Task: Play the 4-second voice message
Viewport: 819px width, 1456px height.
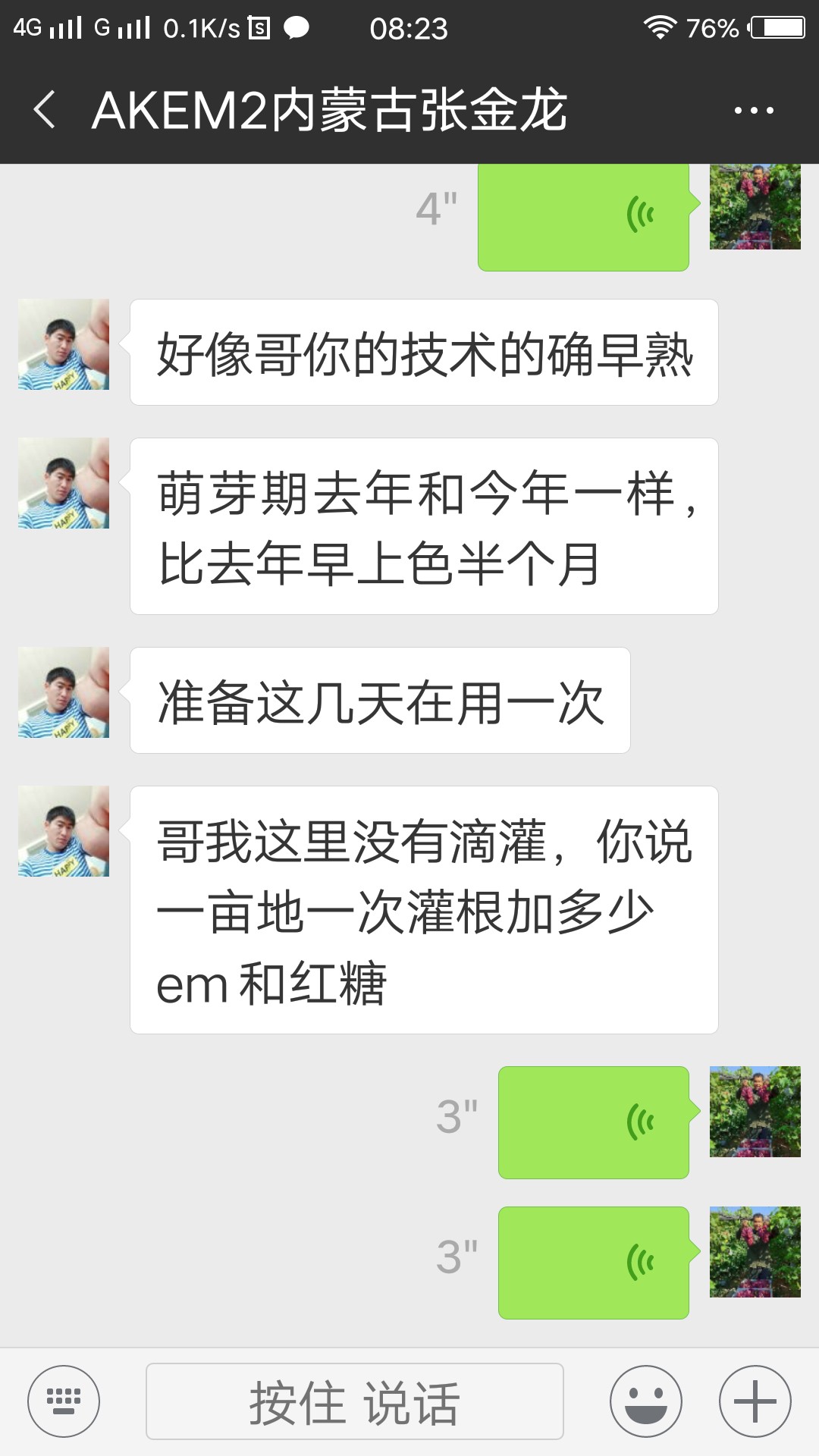Action: 583,216
